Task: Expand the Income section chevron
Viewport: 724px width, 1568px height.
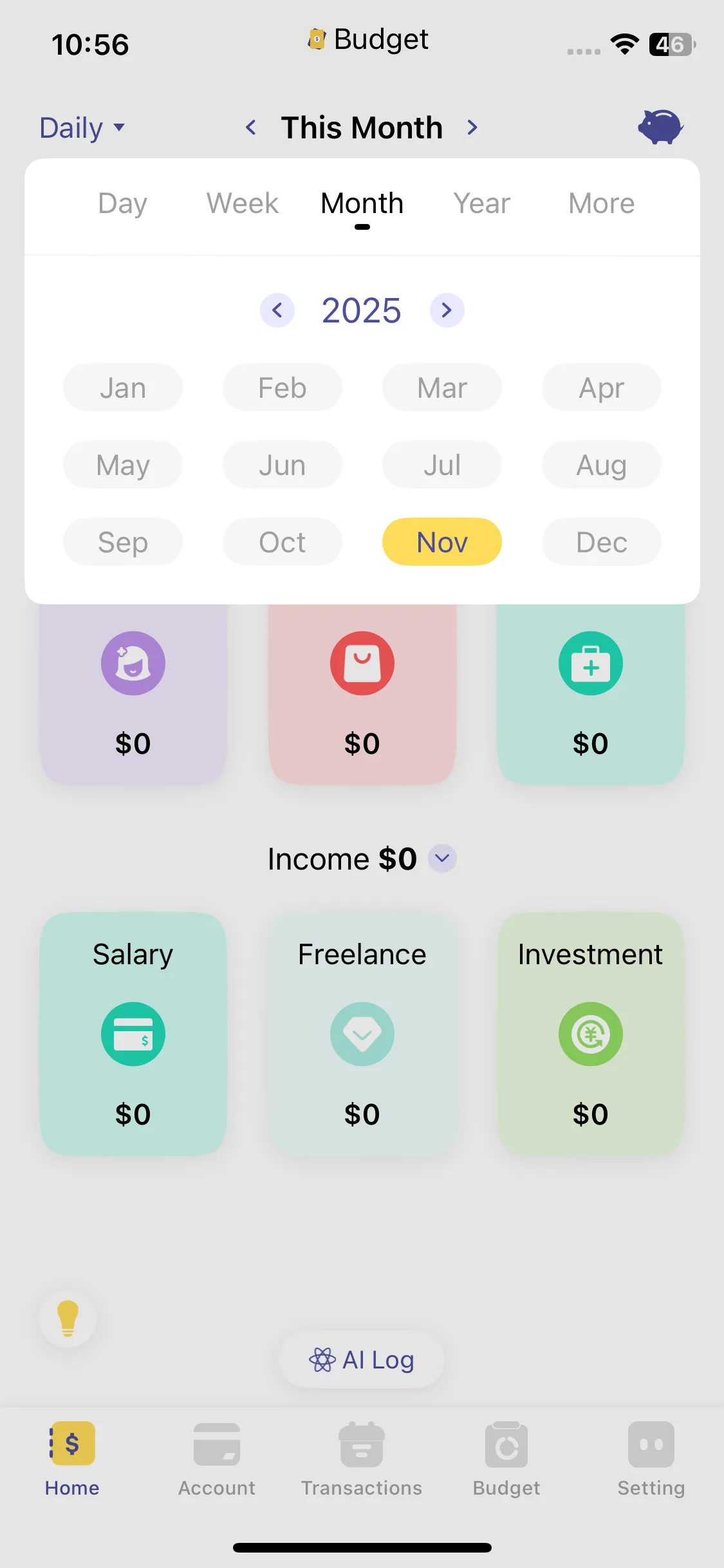Action: click(442, 858)
